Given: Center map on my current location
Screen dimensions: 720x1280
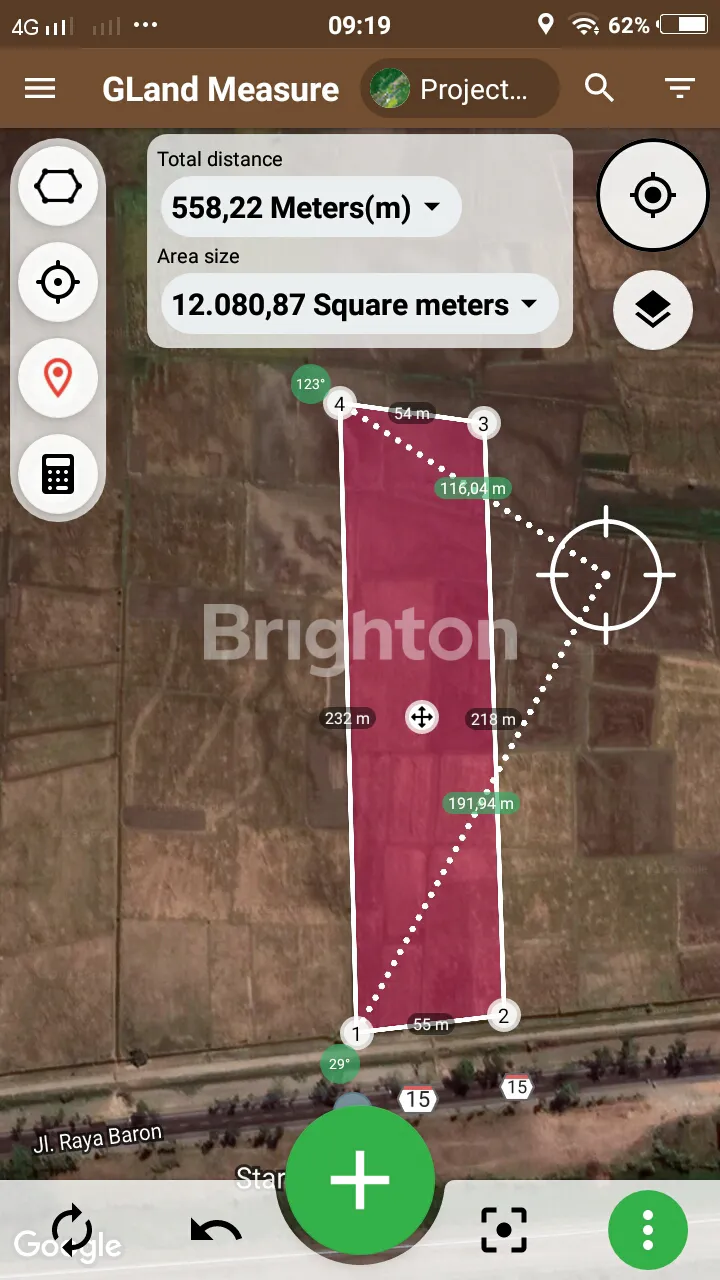Looking at the screenshot, I should 653,195.
